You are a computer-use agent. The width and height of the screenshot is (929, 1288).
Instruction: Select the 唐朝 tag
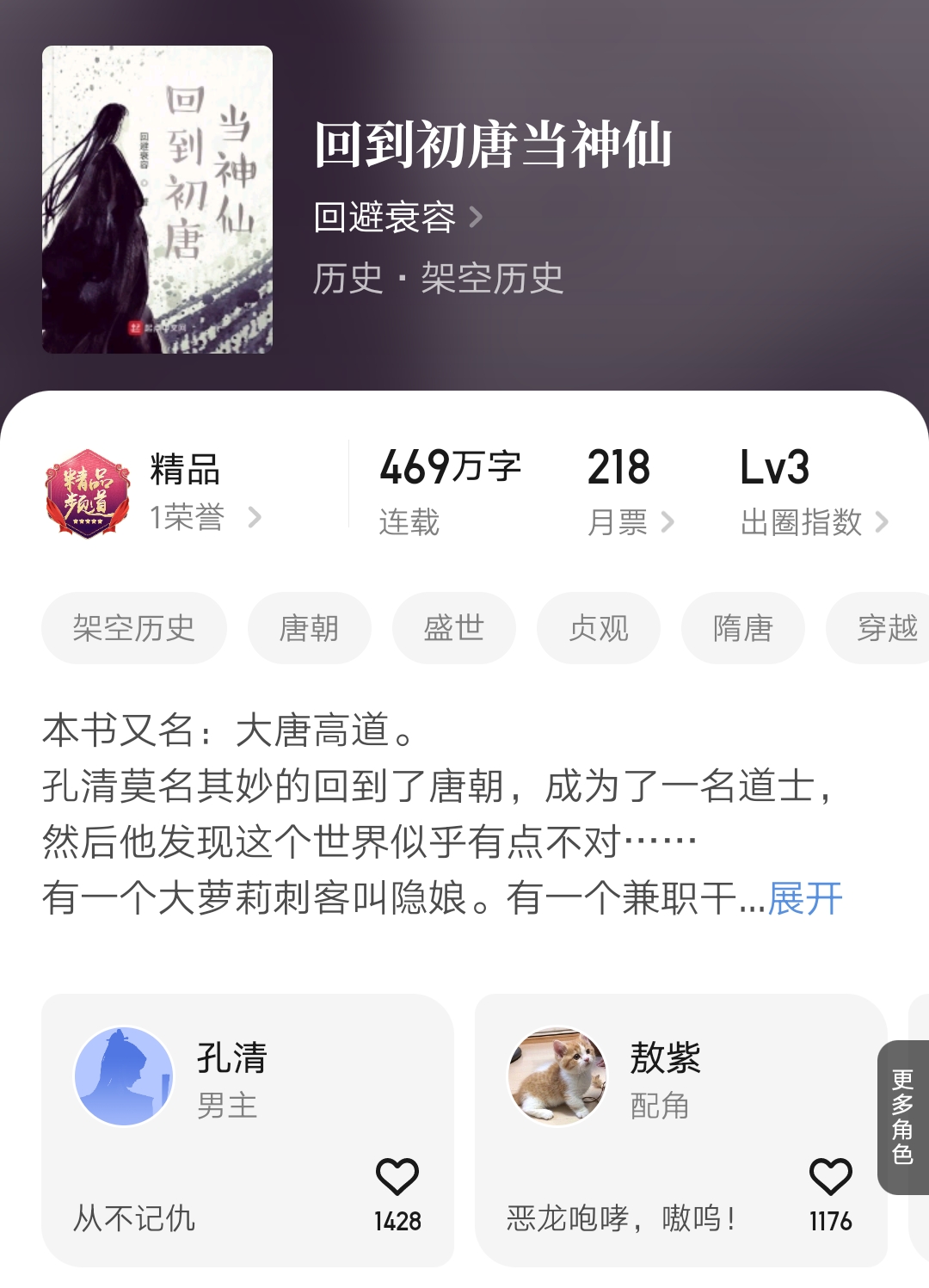pyautogui.click(x=309, y=628)
